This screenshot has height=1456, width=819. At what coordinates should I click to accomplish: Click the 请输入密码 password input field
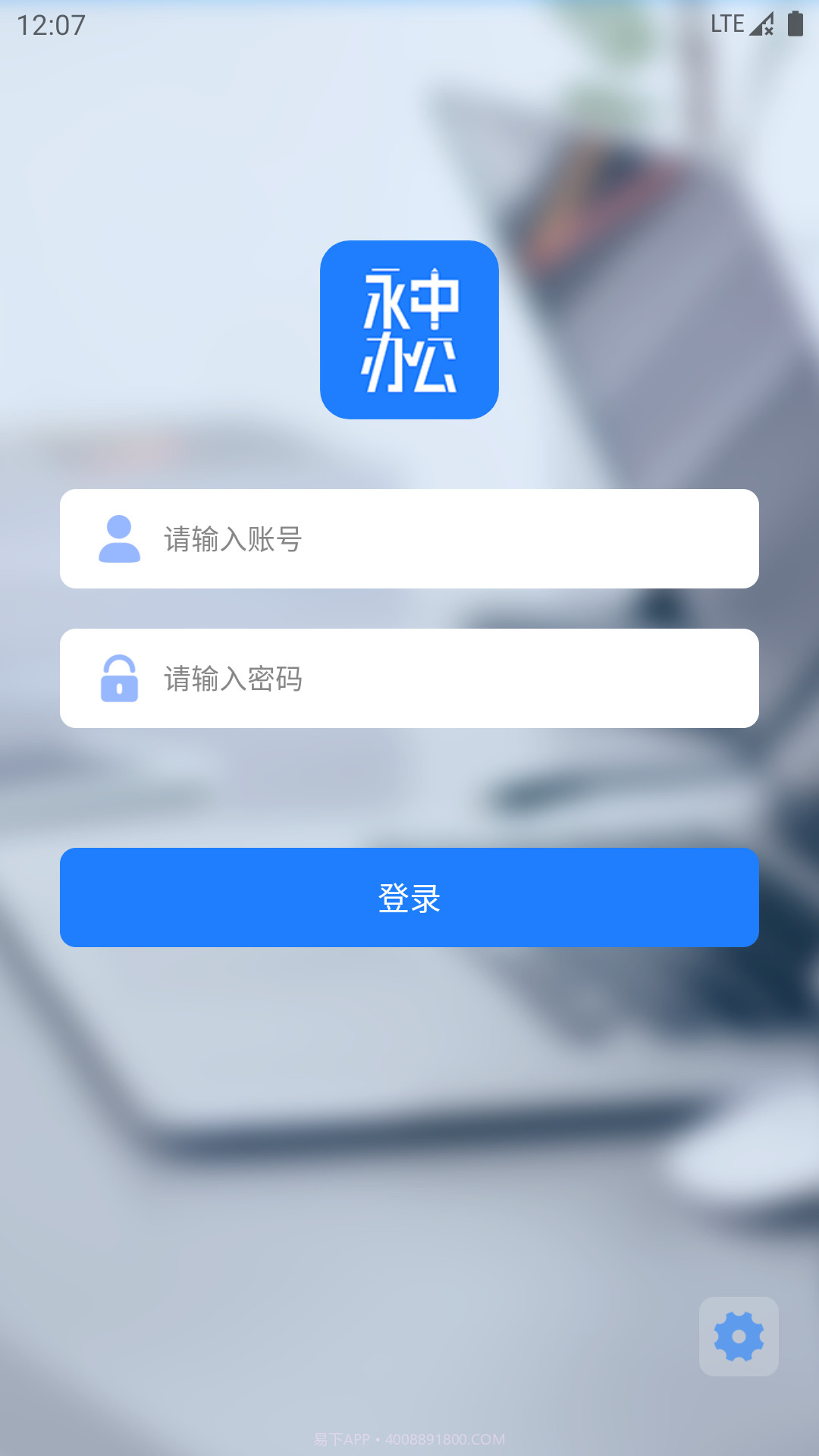click(409, 678)
